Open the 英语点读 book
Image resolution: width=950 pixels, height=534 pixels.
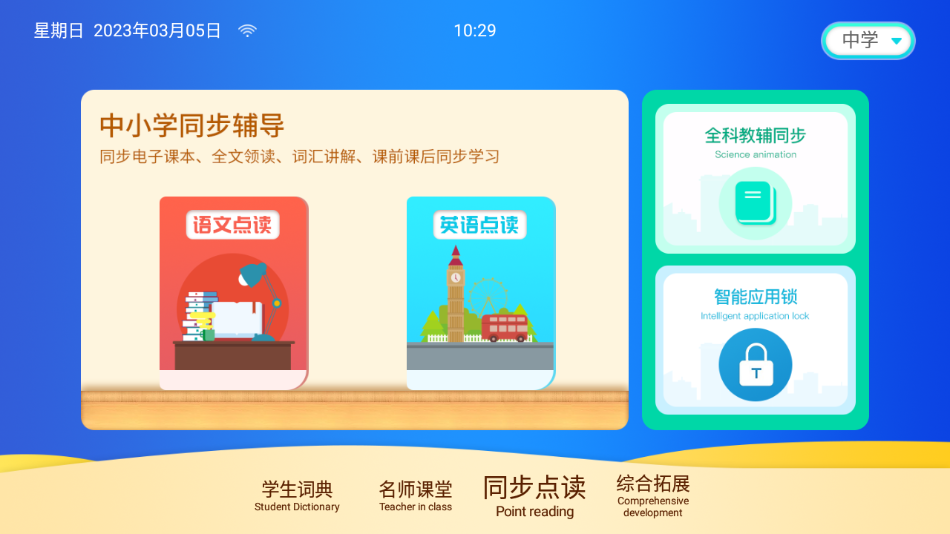[x=480, y=293]
